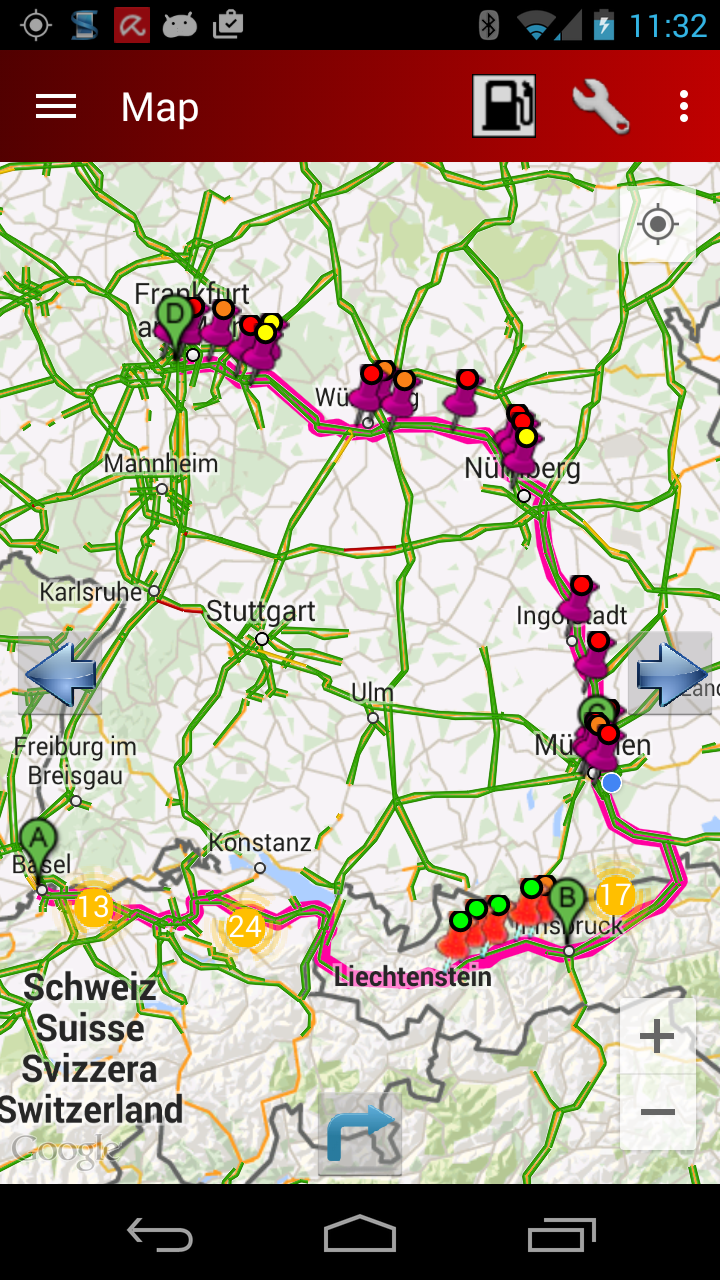Open the overflow menu
This screenshot has width=720, height=1280.
pyautogui.click(x=684, y=106)
